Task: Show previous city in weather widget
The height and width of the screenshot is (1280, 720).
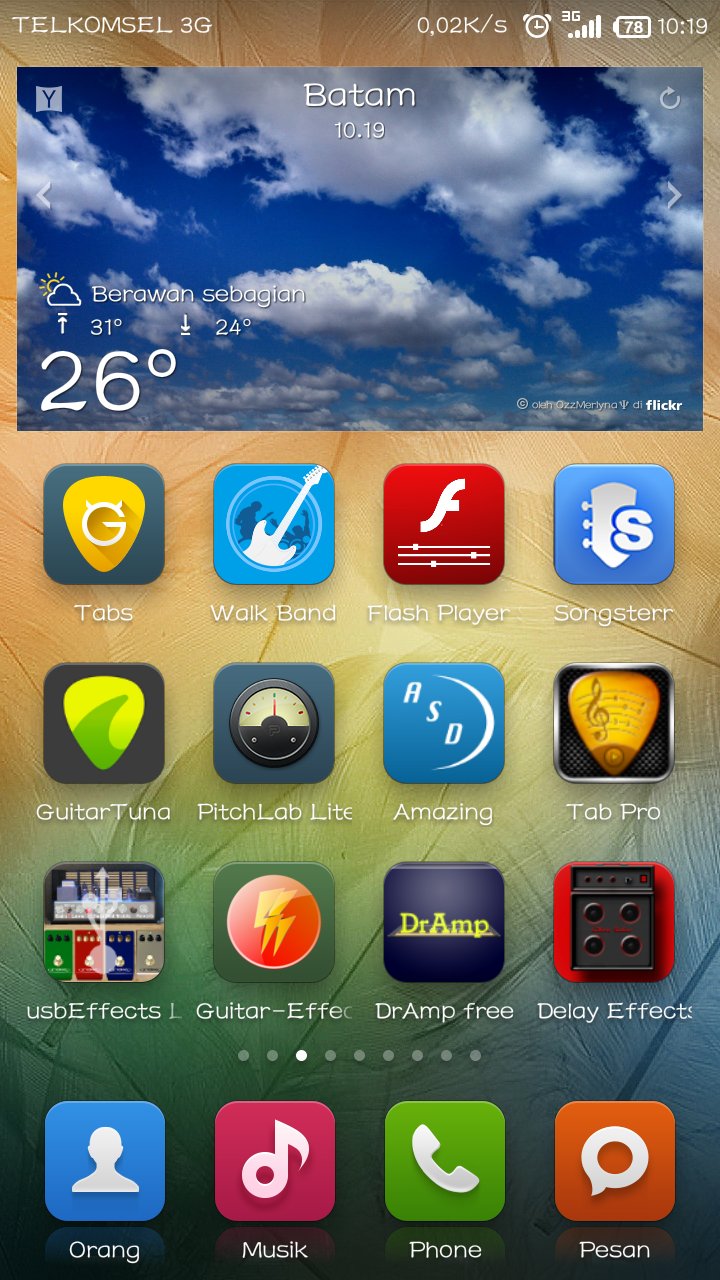Action: [x=44, y=195]
